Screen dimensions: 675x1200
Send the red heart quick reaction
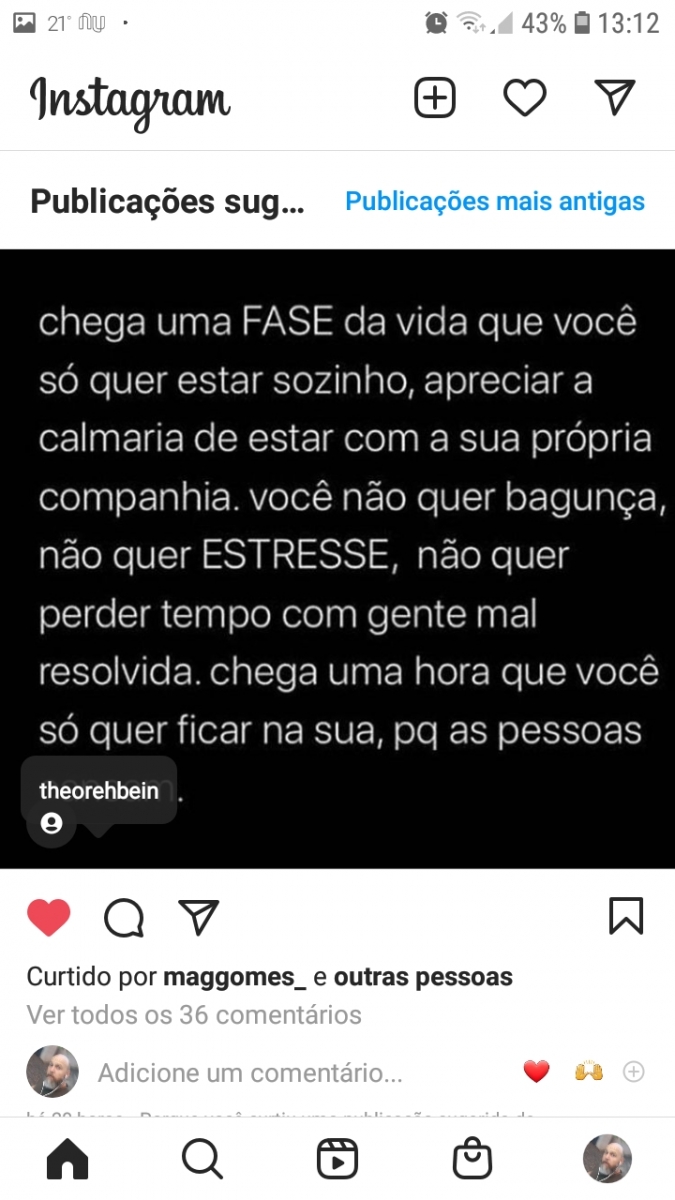(x=537, y=1072)
